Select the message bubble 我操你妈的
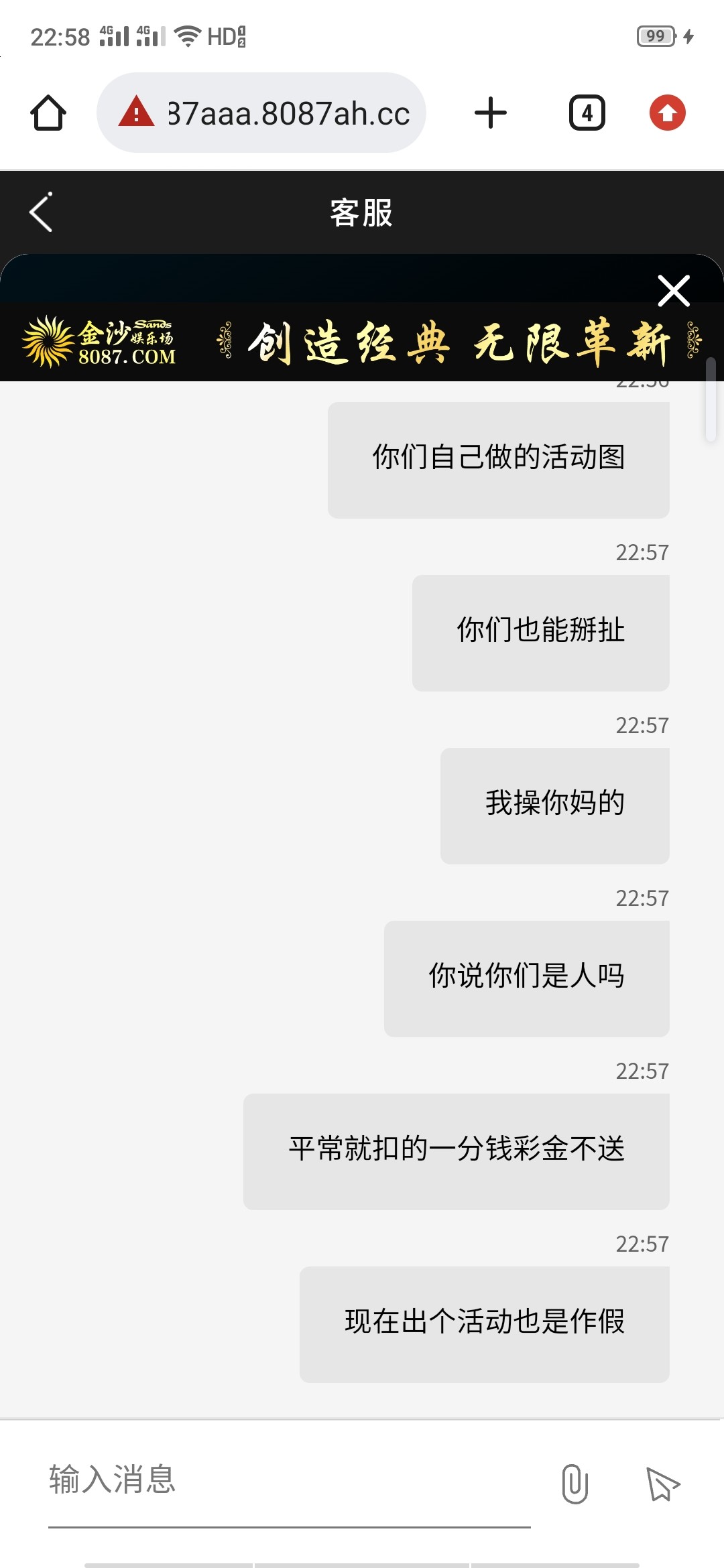This screenshot has height=1568, width=724. click(554, 804)
